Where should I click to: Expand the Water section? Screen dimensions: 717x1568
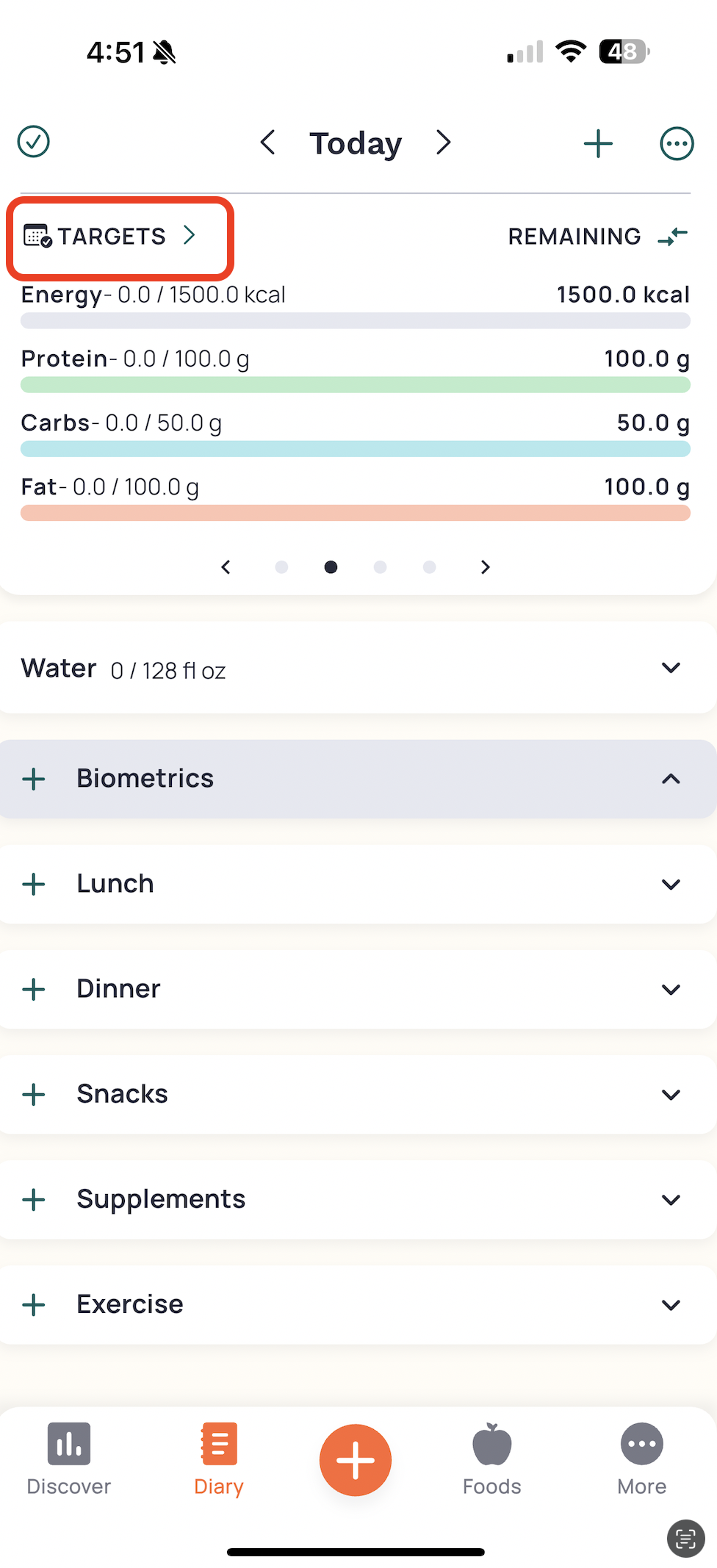[x=671, y=668]
